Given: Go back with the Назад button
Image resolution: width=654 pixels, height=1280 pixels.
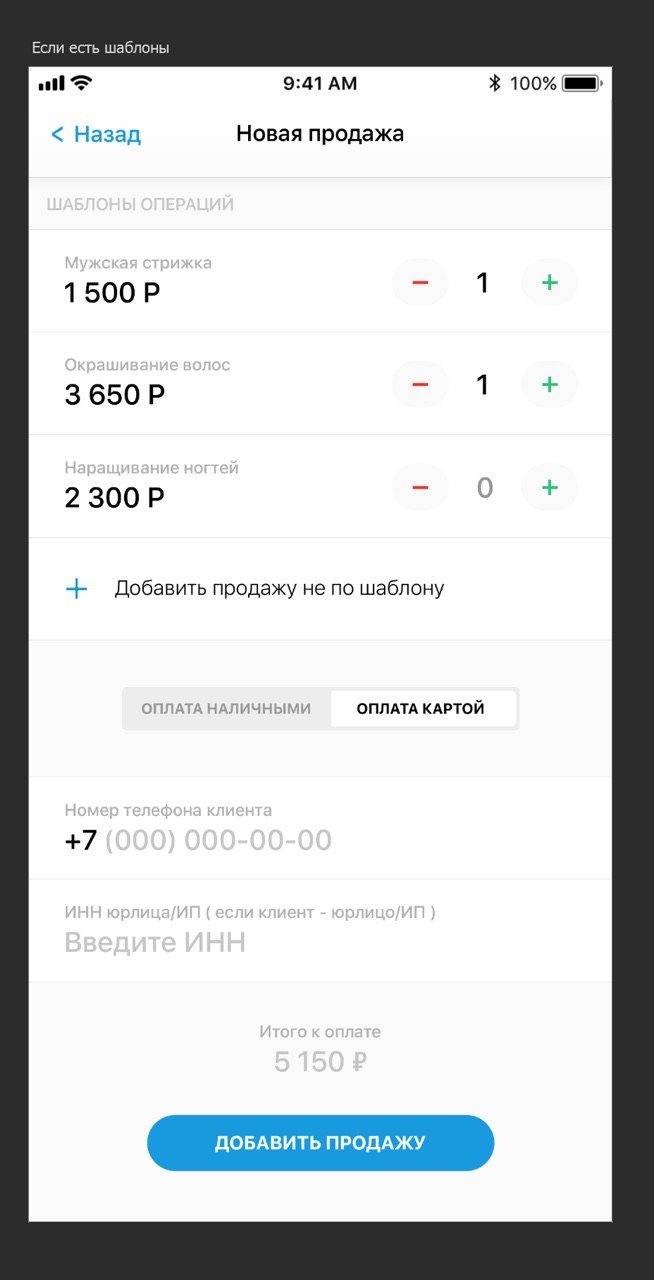Looking at the screenshot, I should (x=96, y=134).
